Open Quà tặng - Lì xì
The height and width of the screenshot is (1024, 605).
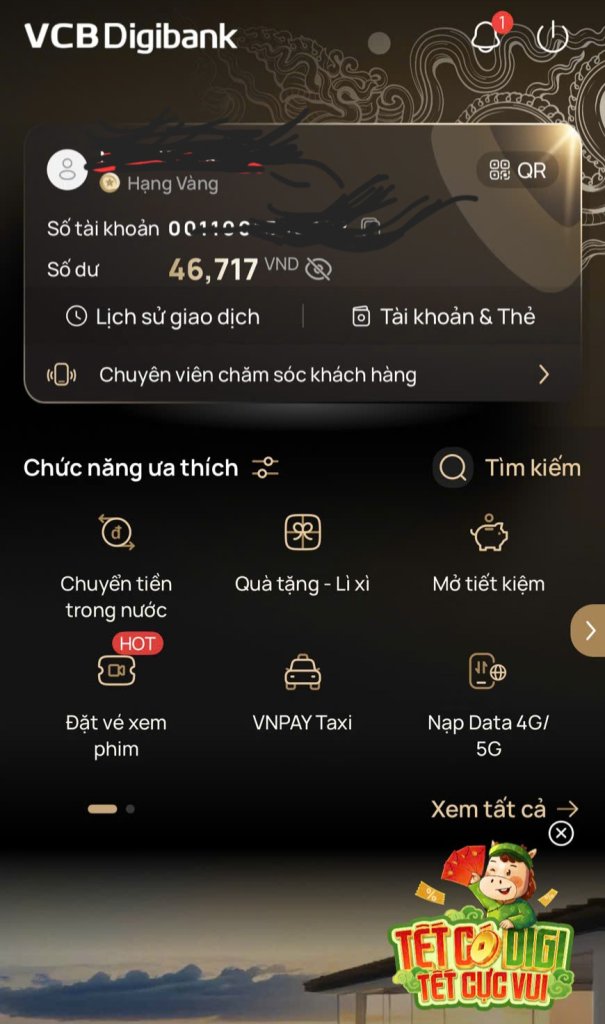coord(302,554)
